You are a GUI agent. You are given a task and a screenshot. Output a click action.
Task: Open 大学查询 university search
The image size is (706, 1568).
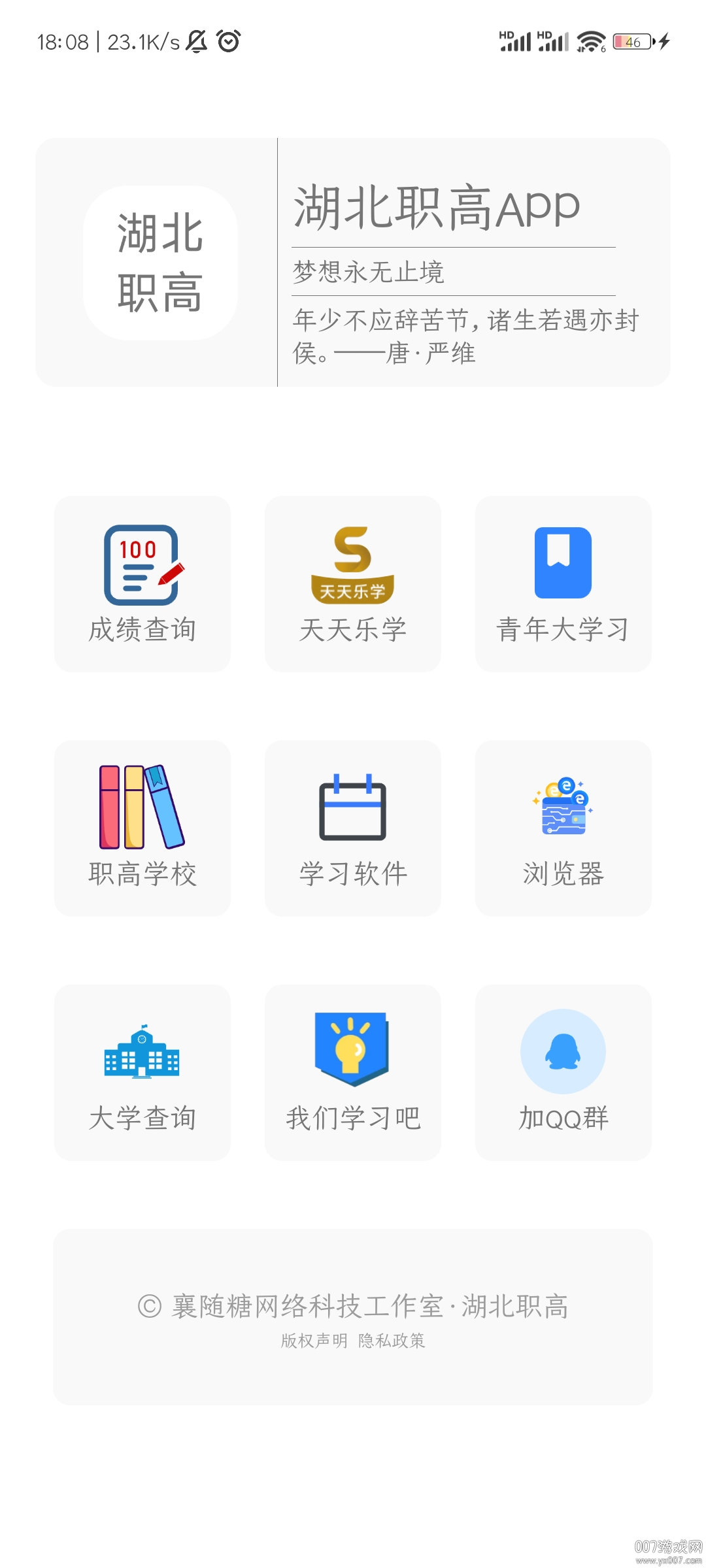click(143, 1072)
